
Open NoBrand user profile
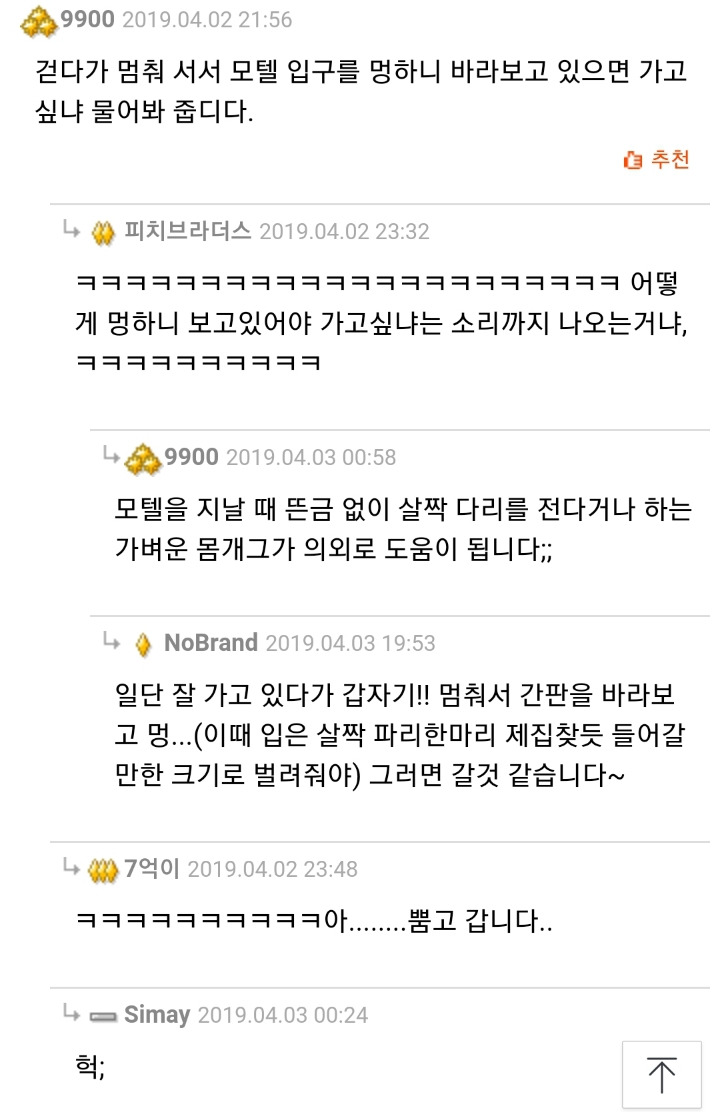(210, 642)
